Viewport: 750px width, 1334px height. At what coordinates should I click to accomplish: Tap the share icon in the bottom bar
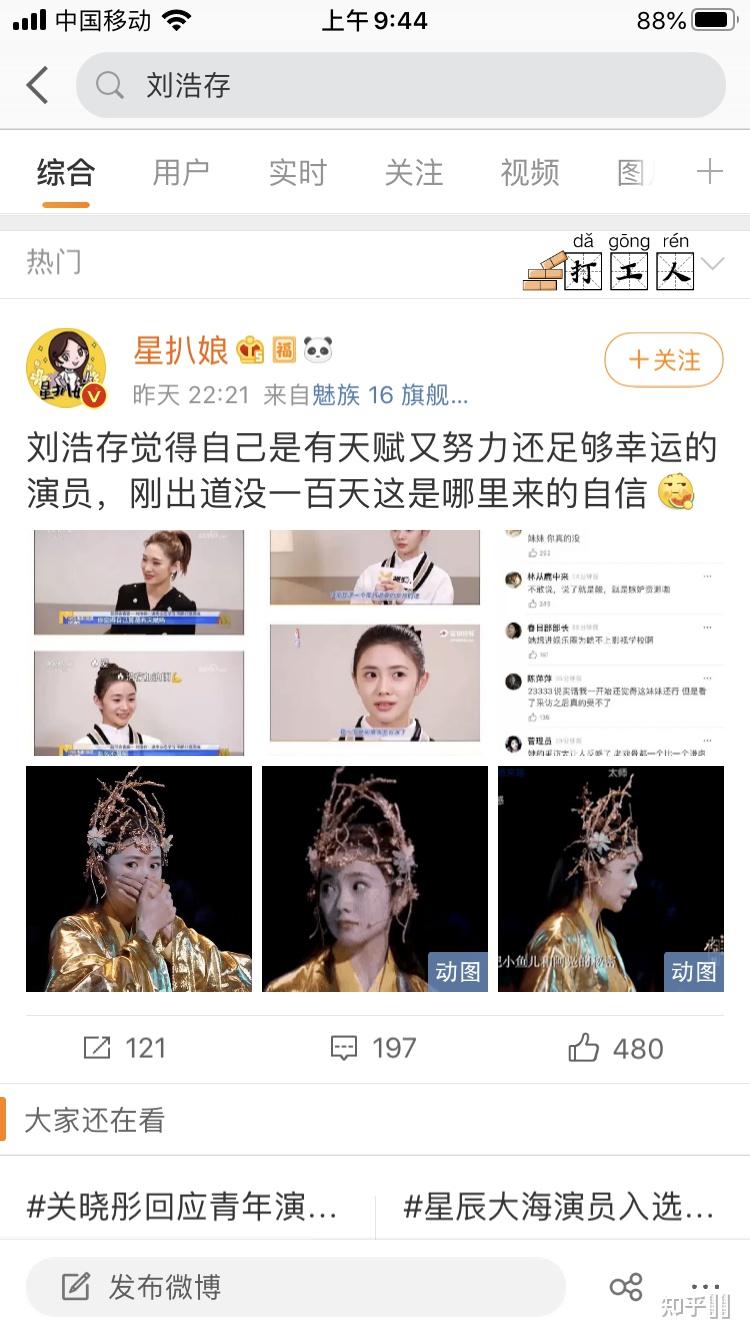point(626,1287)
